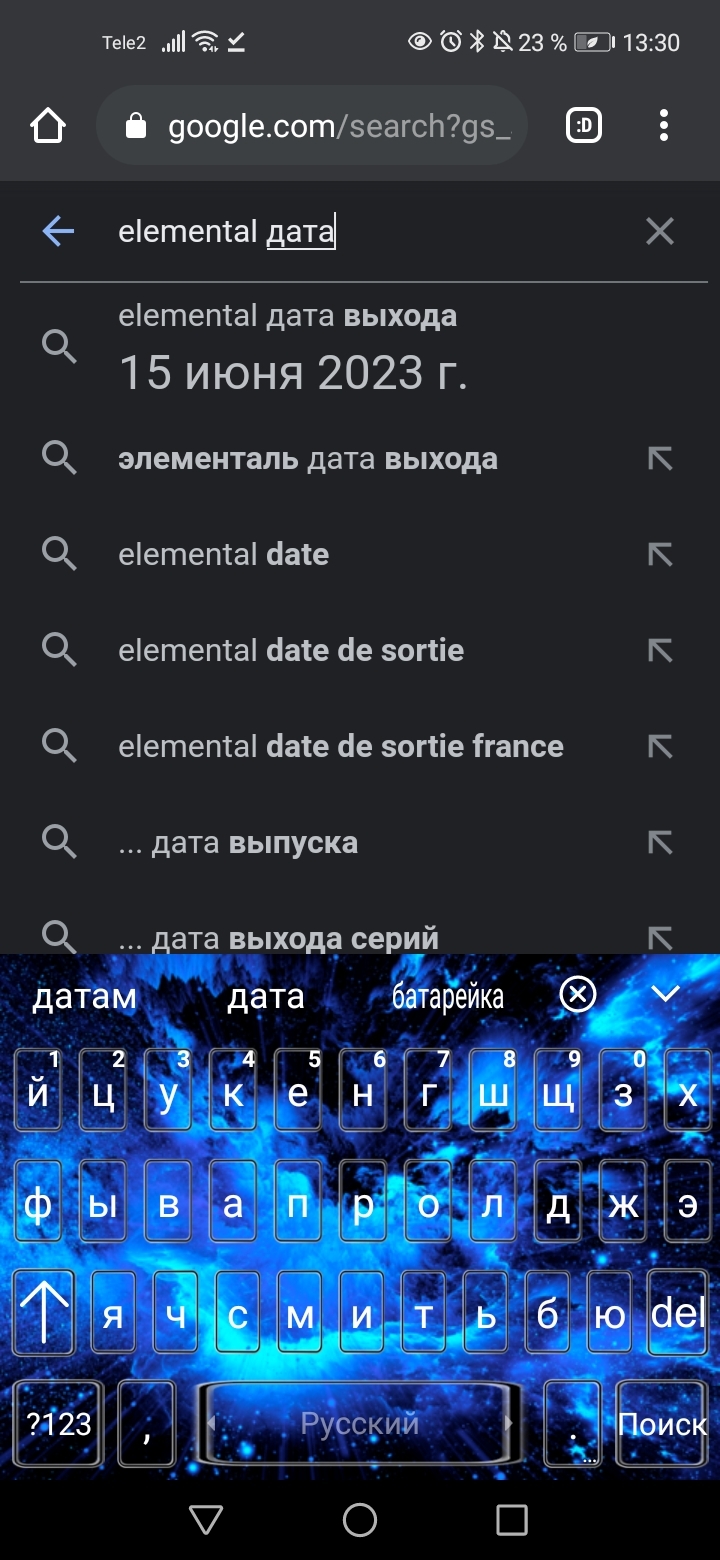Tap the del backspace key
This screenshot has height=1560, width=720.
[x=678, y=1312]
